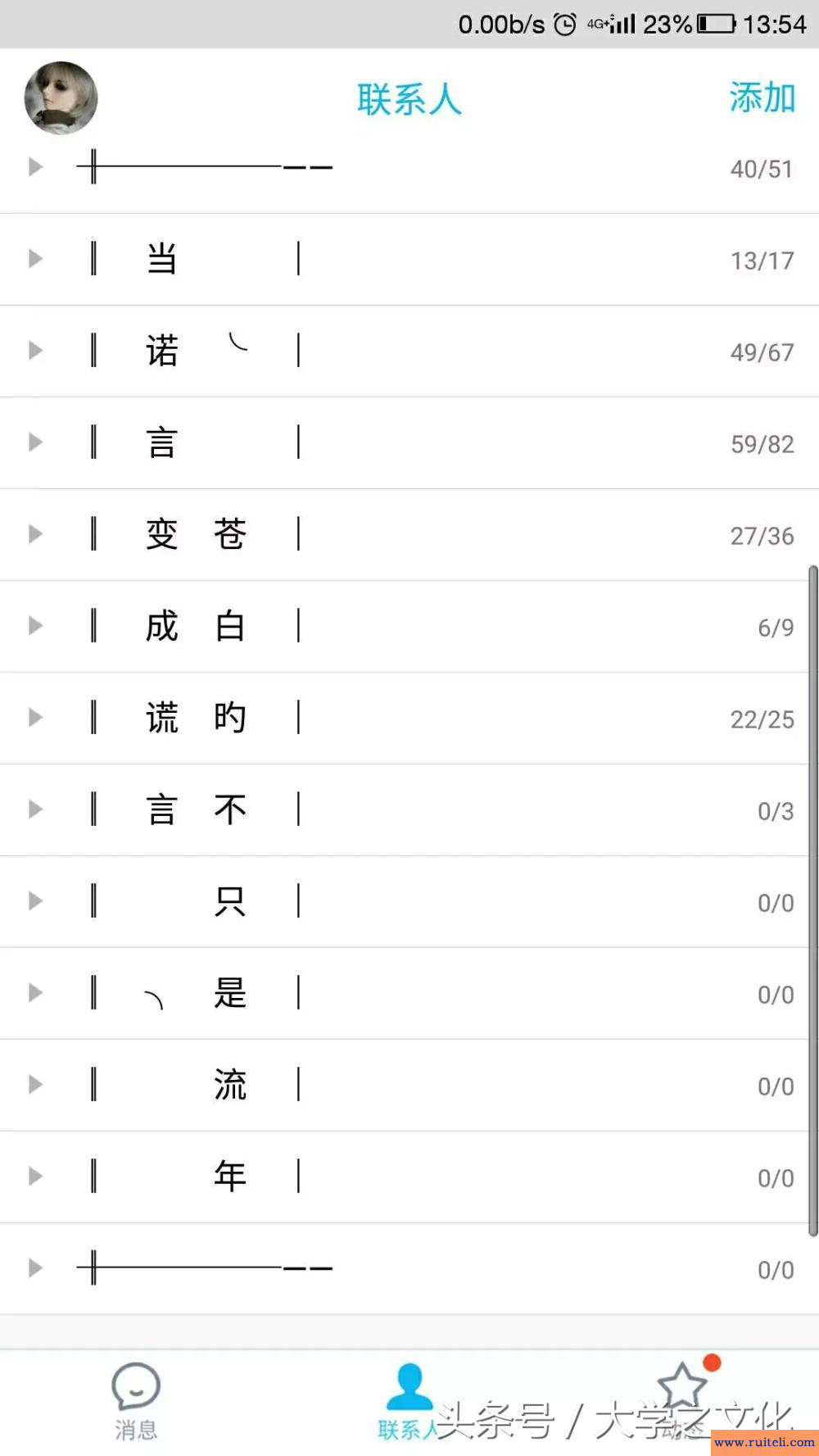Tap the alarm clock icon in status bar
Image resolution: width=819 pixels, height=1456 pixels.
click(x=564, y=25)
